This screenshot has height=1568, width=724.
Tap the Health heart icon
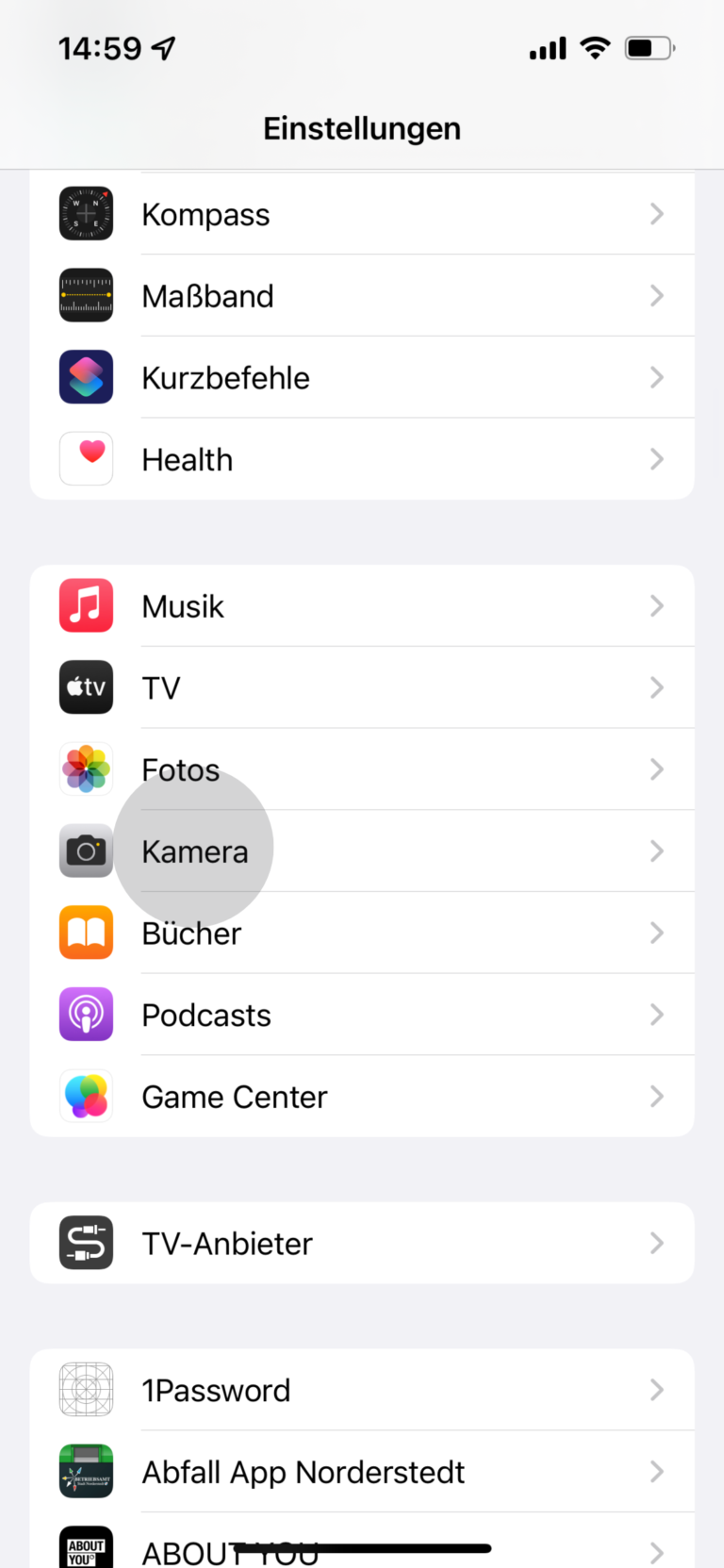[x=86, y=459]
